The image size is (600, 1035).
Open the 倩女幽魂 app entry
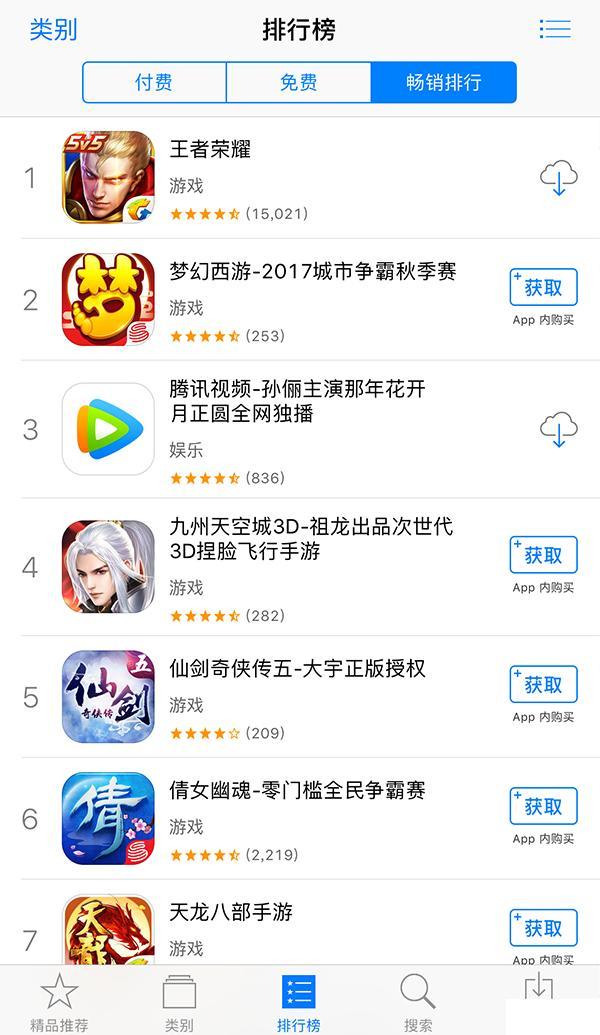pyautogui.click(x=310, y=818)
